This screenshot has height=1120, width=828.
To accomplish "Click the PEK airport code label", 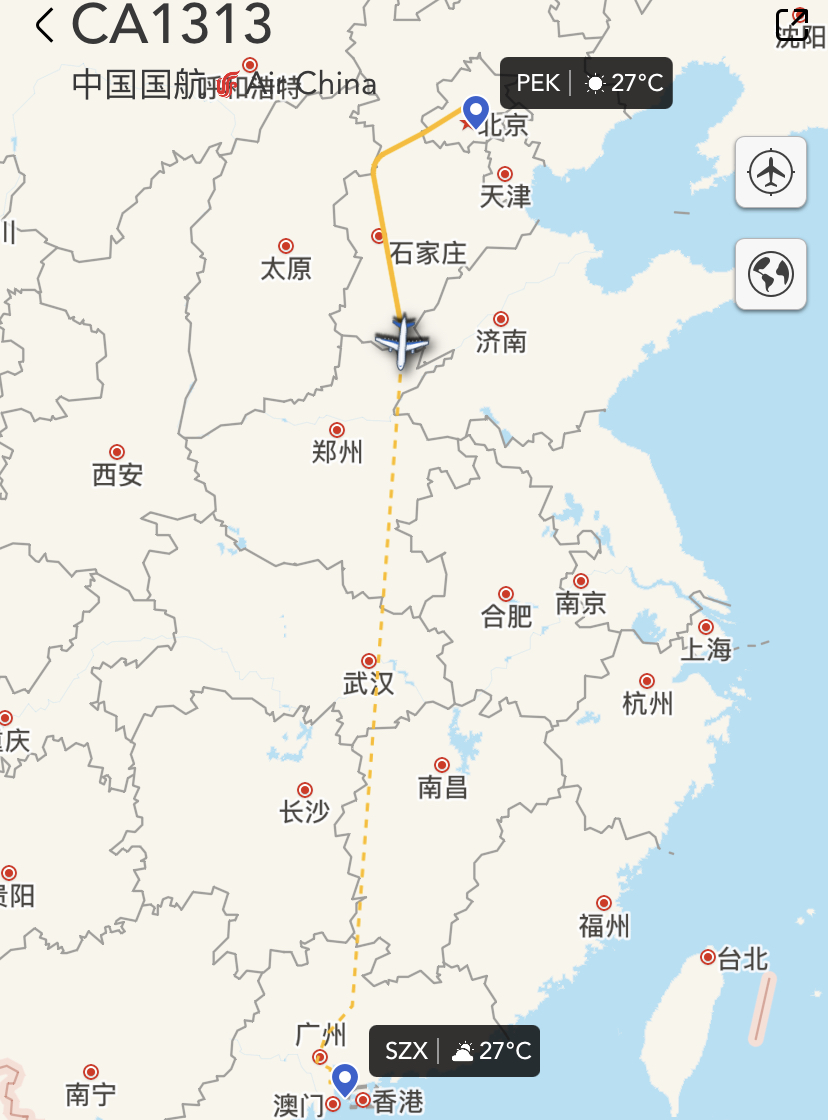I will tap(536, 83).
